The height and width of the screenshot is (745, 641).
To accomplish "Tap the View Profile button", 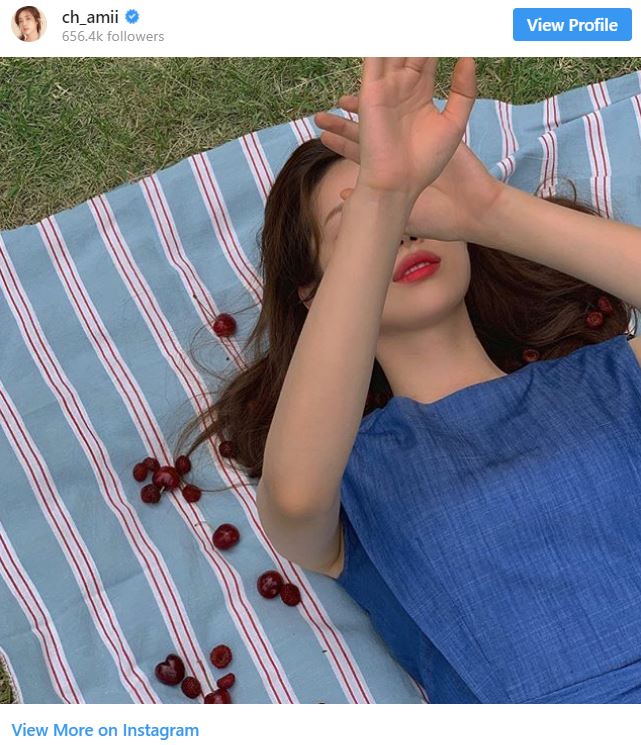I will tap(572, 25).
